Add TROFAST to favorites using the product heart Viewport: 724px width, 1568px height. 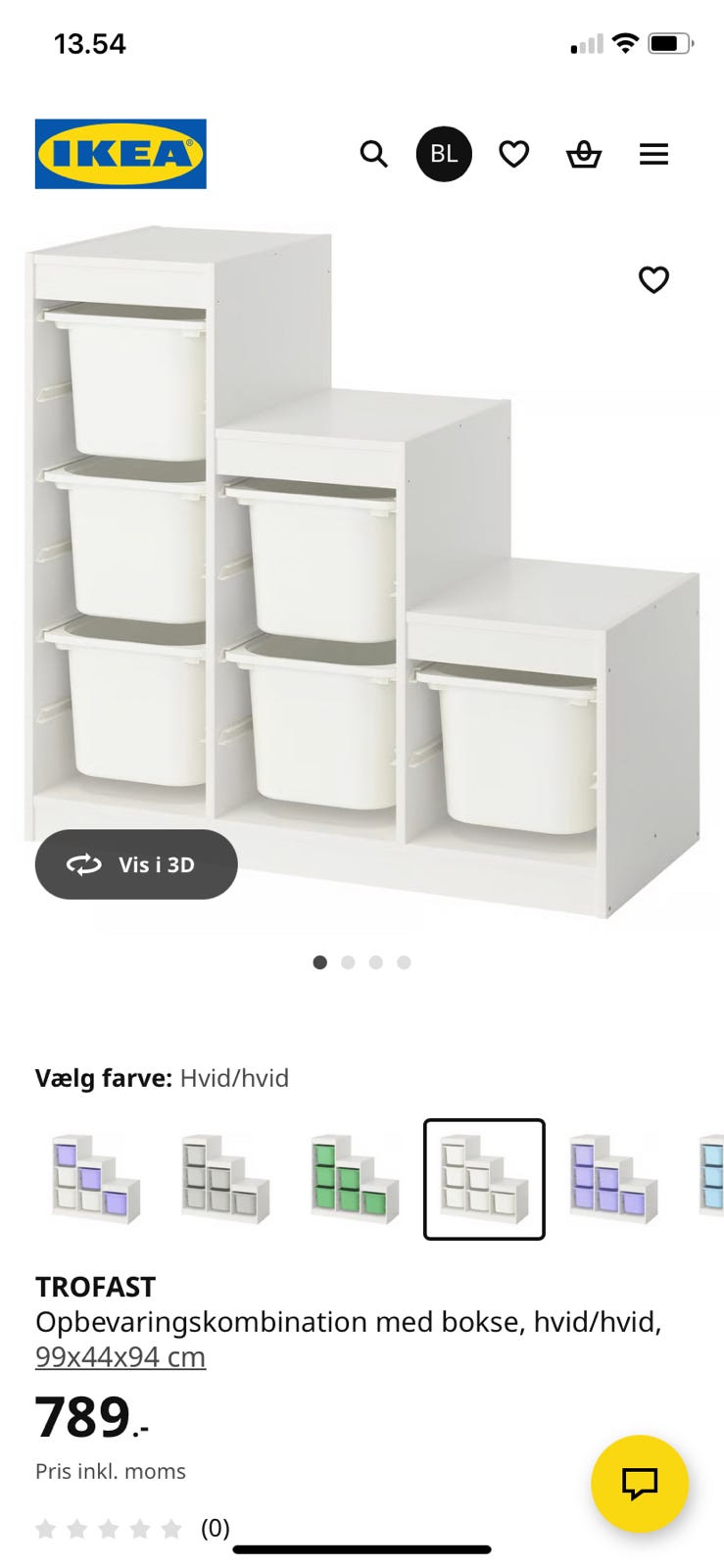coord(653,280)
